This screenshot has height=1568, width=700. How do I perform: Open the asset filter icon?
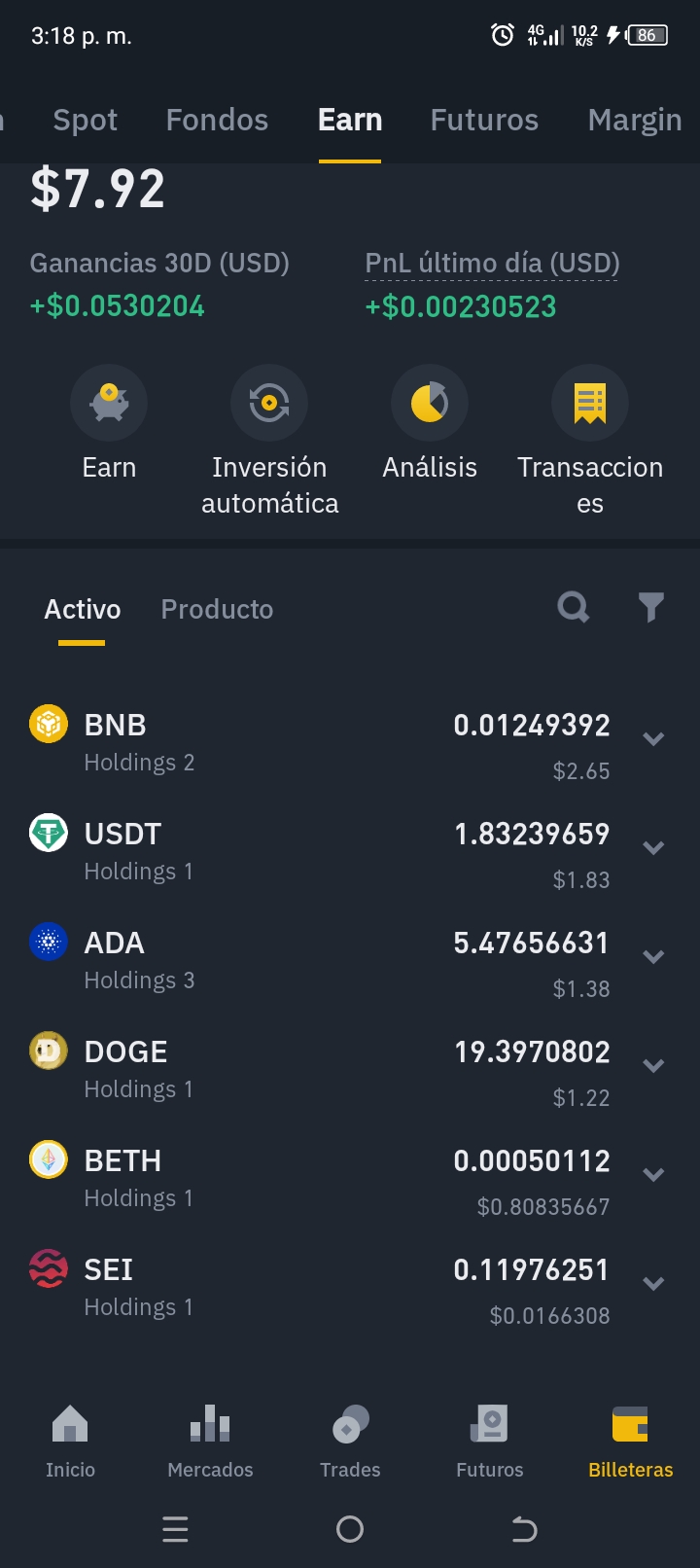(x=650, y=608)
